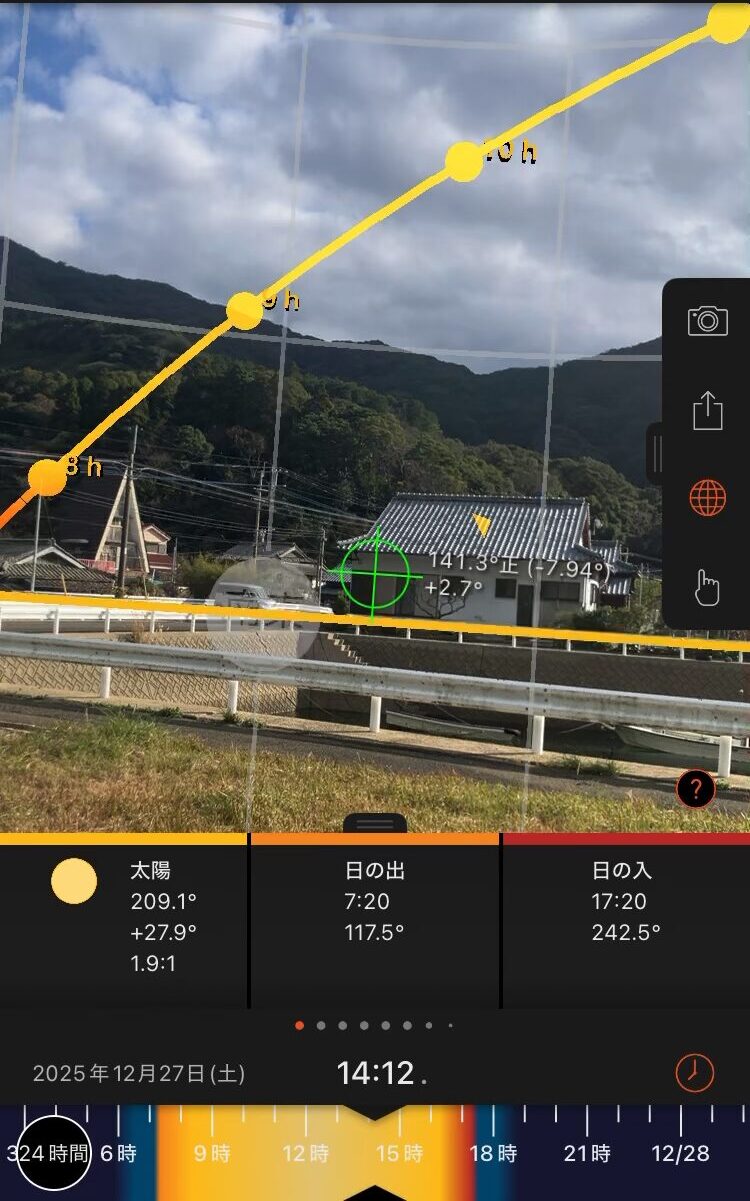The height and width of the screenshot is (1201, 750).
Task: Select the hand pointer tool
Action: pos(707,586)
